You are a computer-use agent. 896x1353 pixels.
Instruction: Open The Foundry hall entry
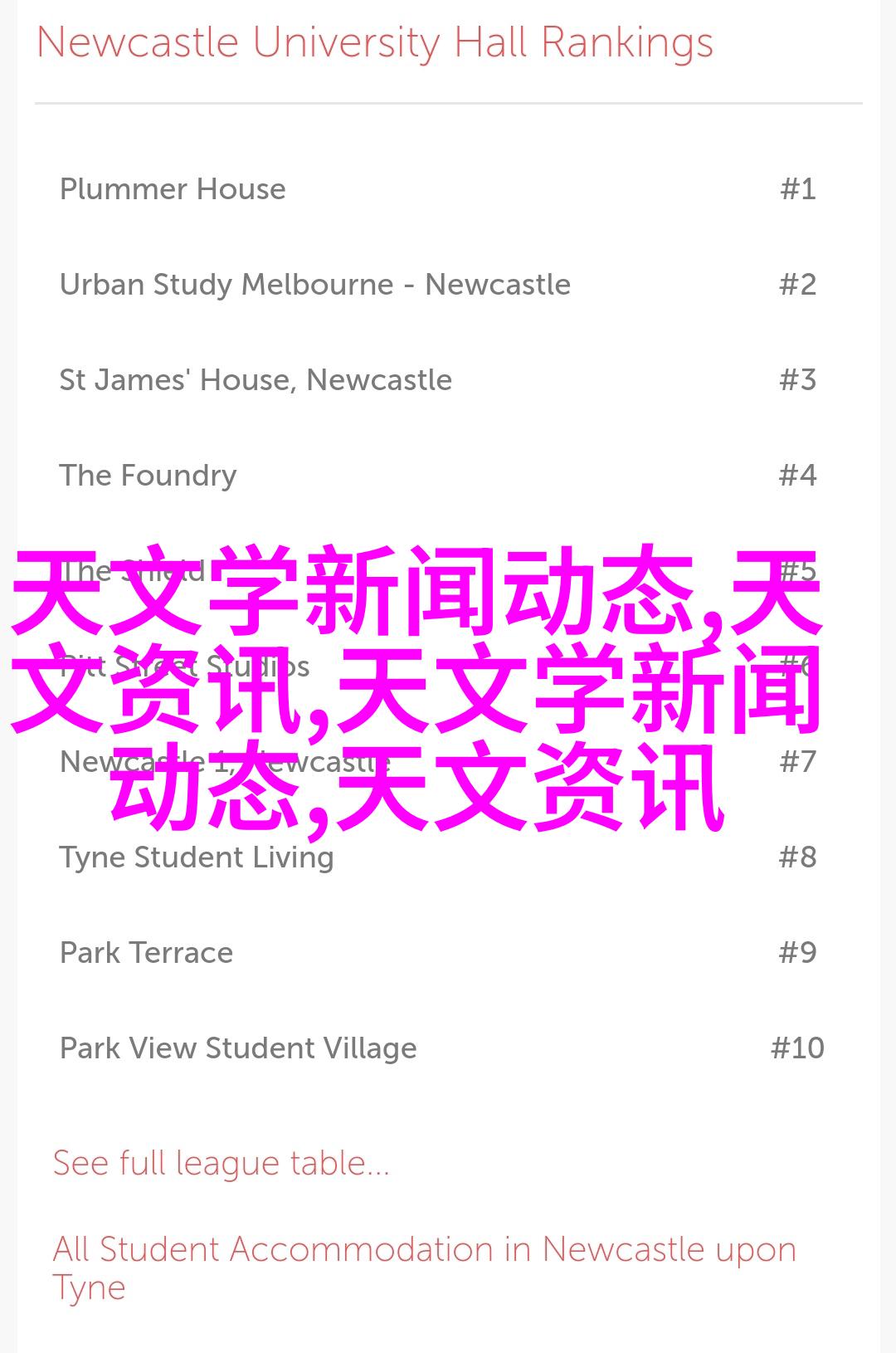[148, 476]
